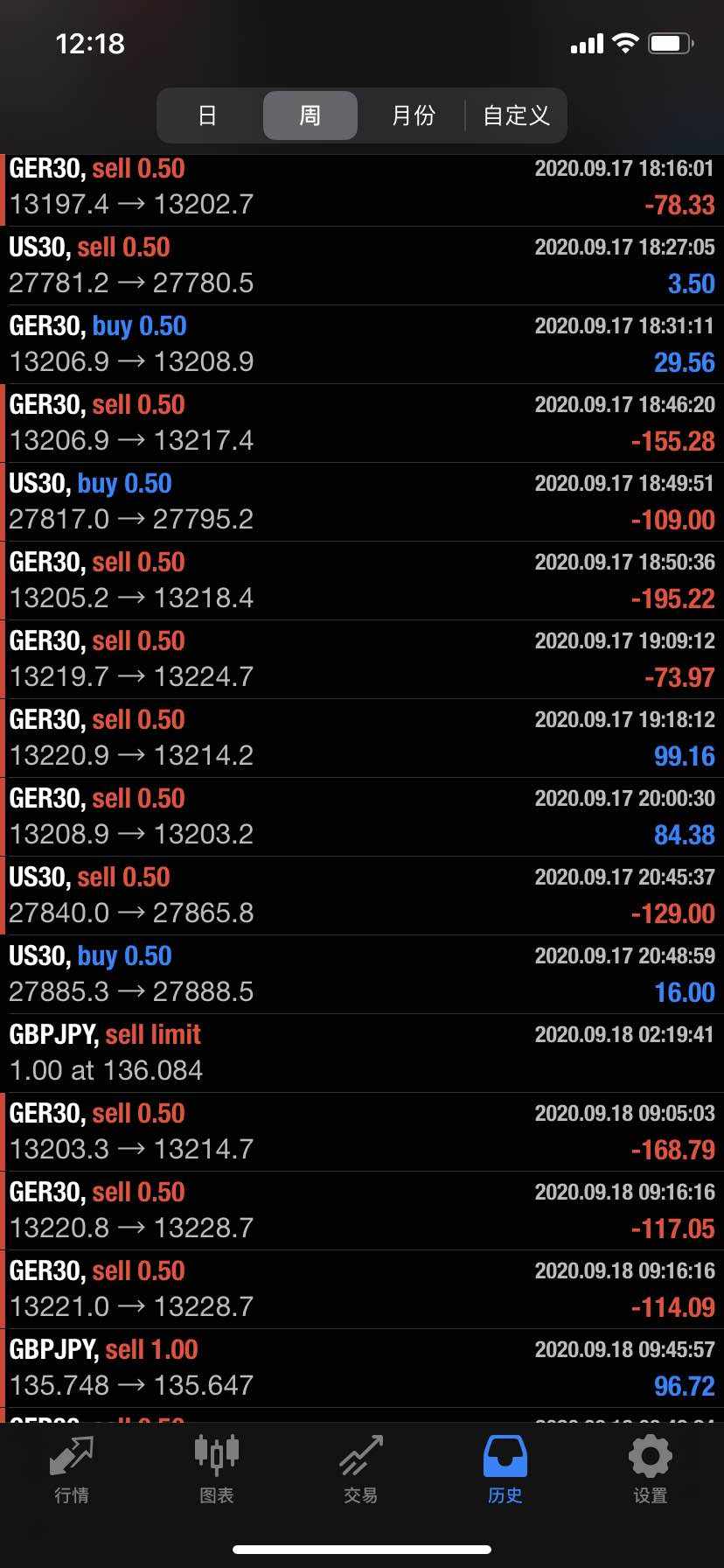View the GER30 sell trade with 99.16 profit
Screen dimensions: 724x1568
[x=362, y=738]
